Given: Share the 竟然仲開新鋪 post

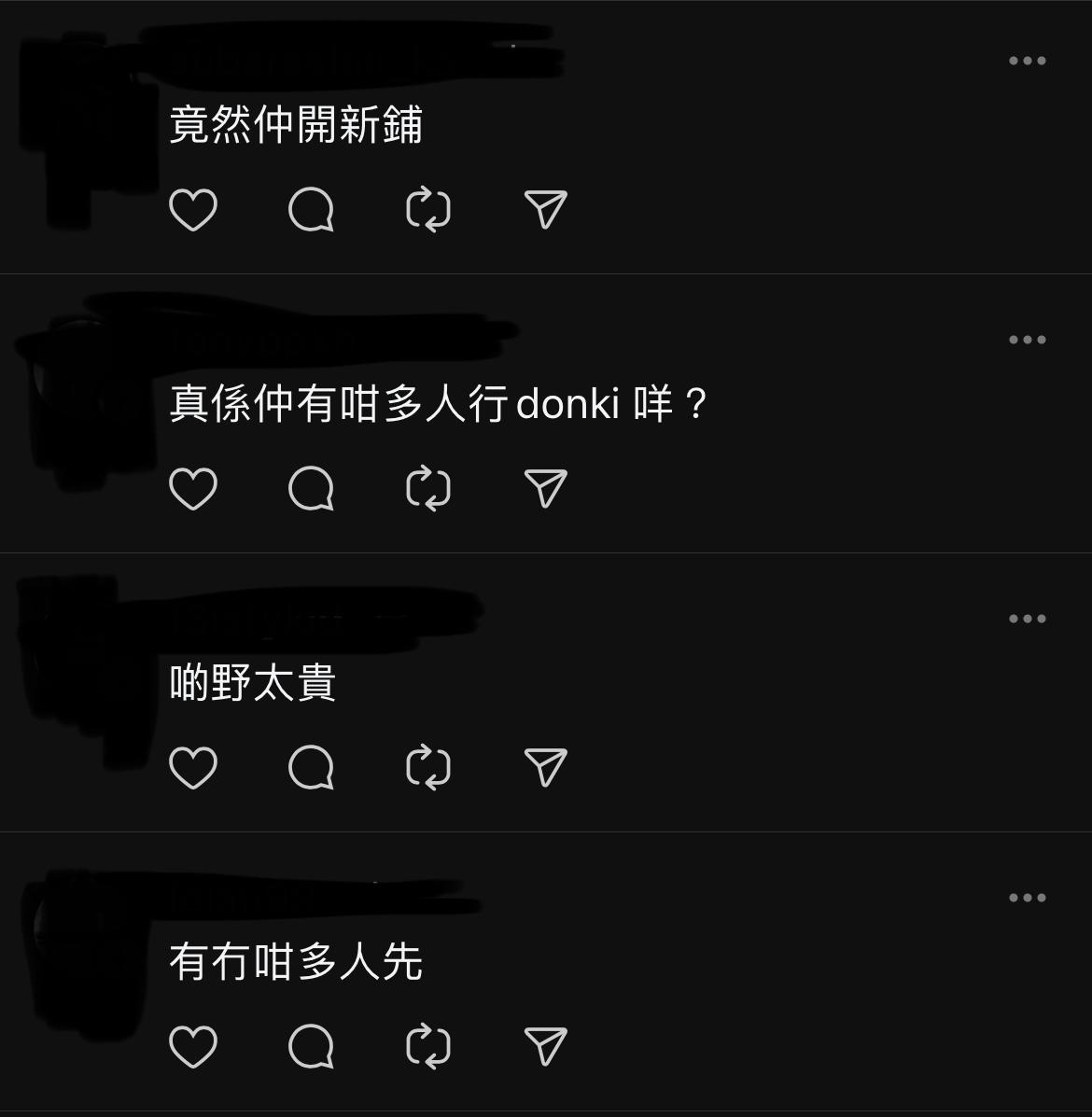Looking at the screenshot, I should pos(544,210).
